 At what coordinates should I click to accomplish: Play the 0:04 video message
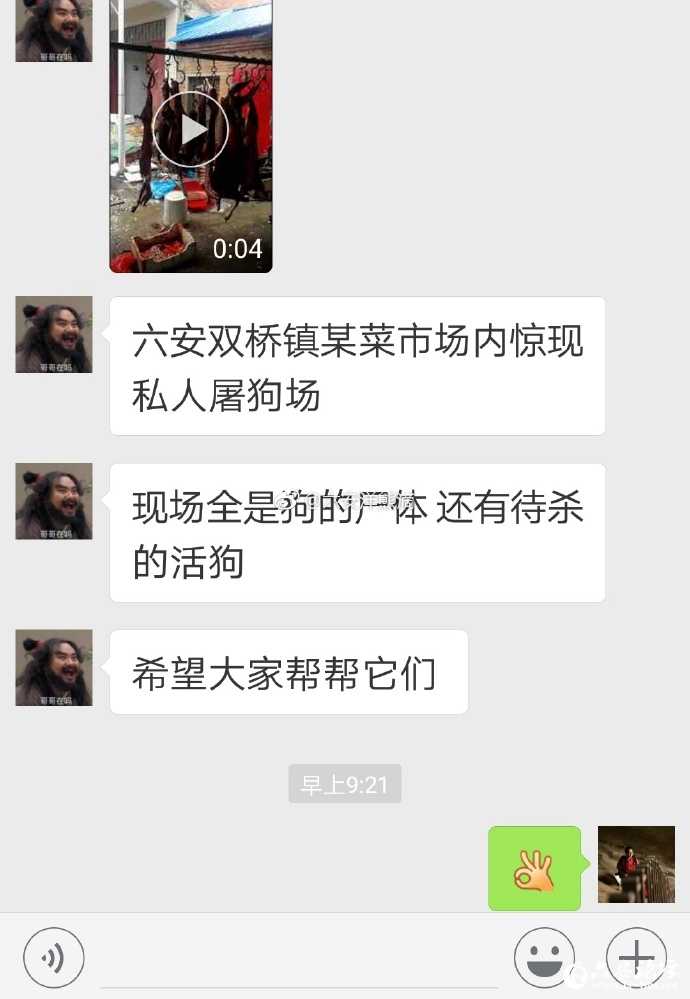[190, 129]
